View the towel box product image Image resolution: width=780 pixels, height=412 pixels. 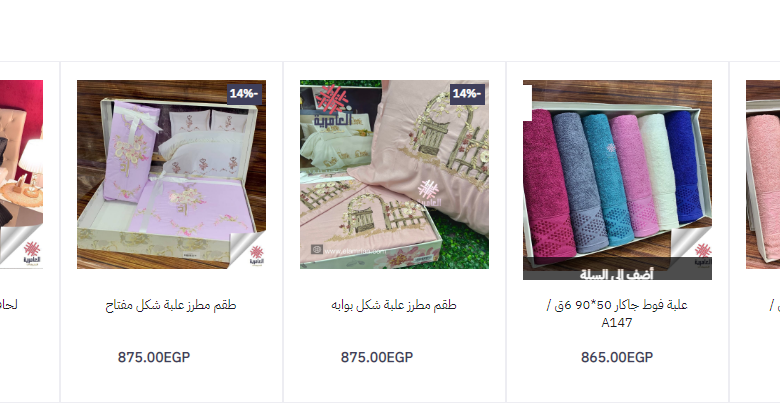(617, 165)
